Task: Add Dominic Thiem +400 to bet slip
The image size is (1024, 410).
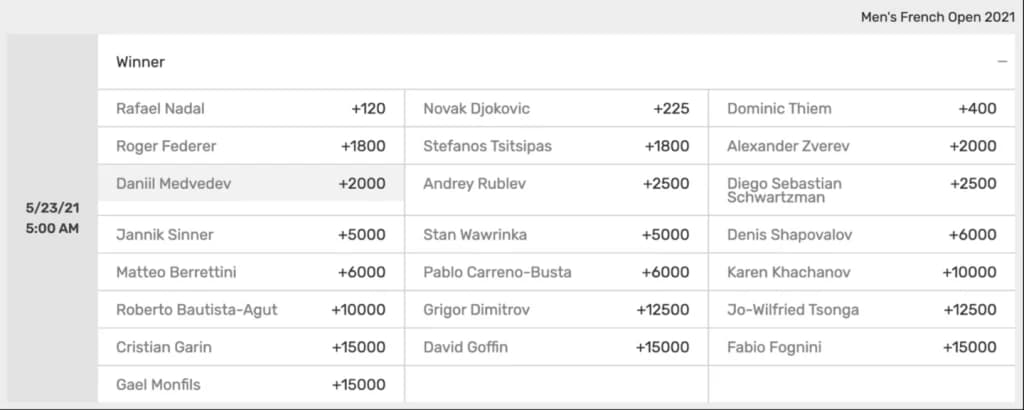Action: [861, 109]
